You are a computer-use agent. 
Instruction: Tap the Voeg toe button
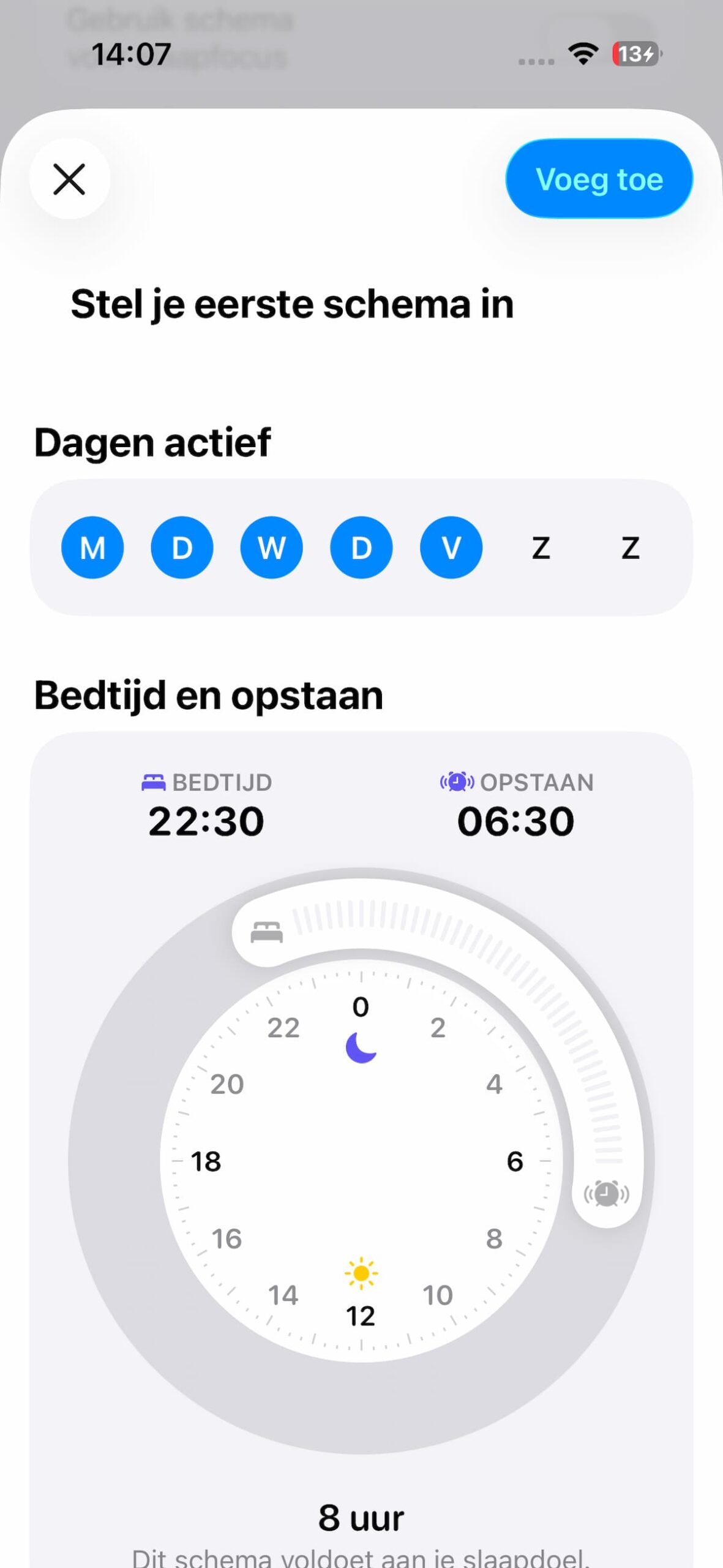point(599,179)
